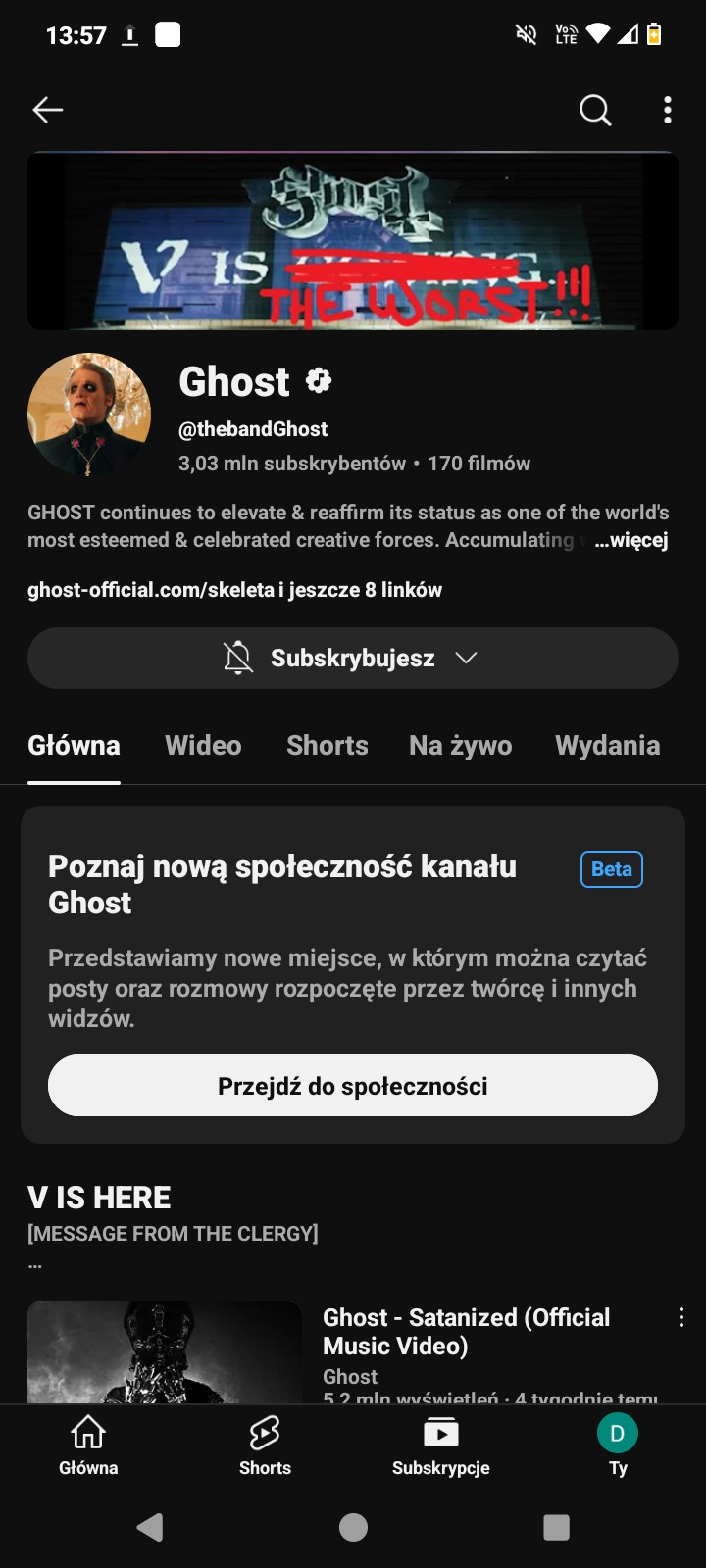Tap Przejdź do społeczności button
This screenshot has height=1568, width=706.
pyautogui.click(x=353, y=1086)
